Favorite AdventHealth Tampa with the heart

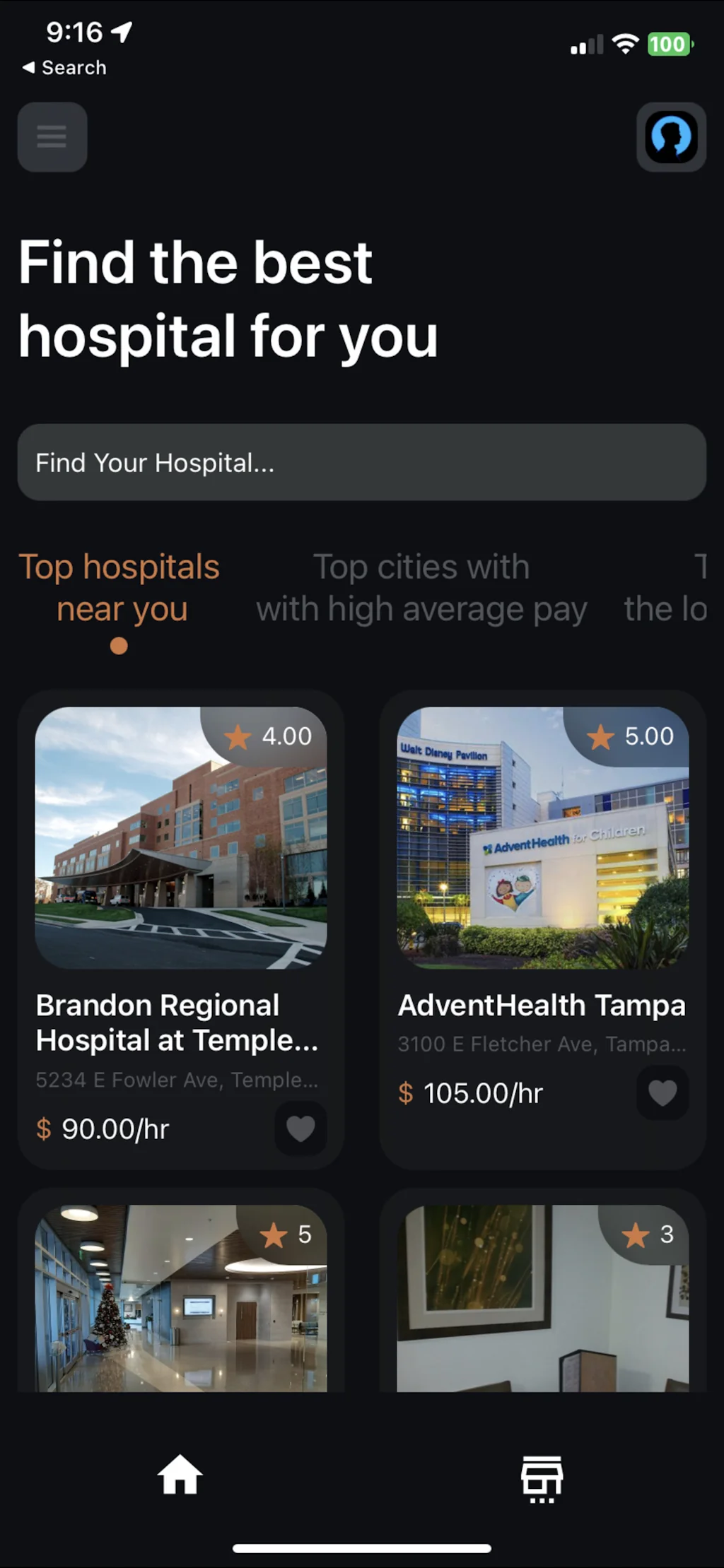click(662, 1093)
